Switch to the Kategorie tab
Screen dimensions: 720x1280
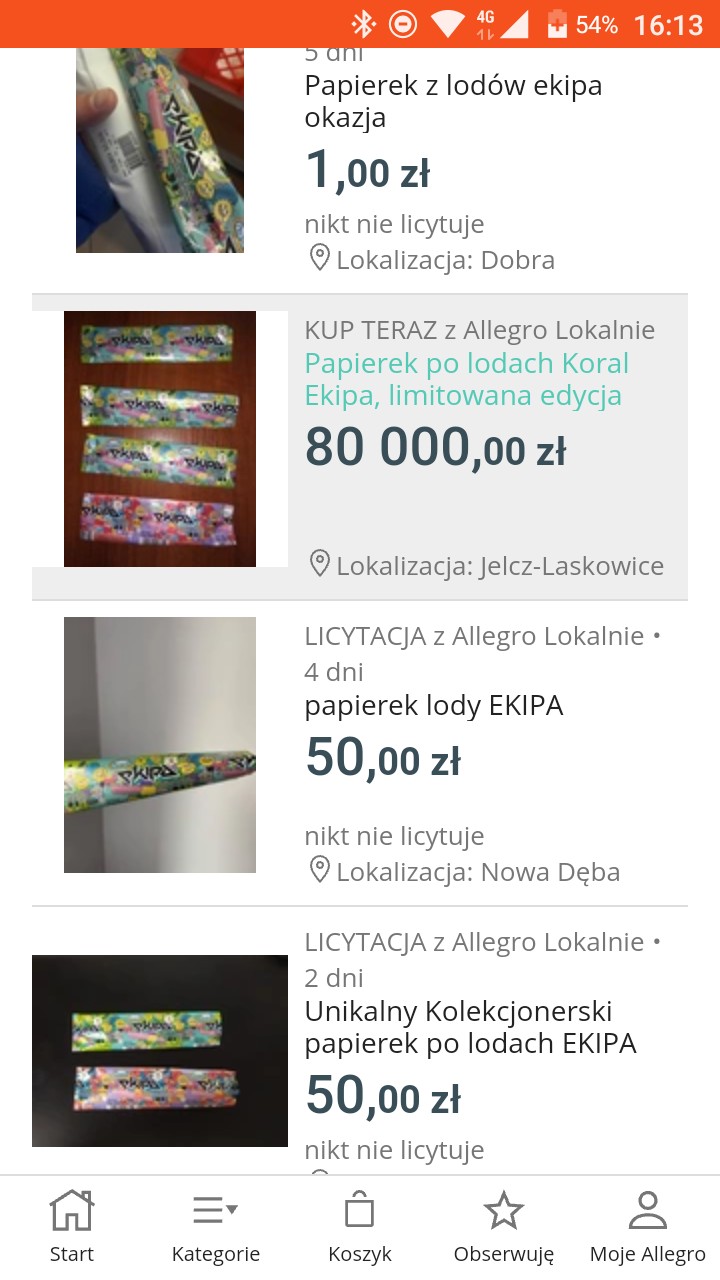tap(216, 1227)
